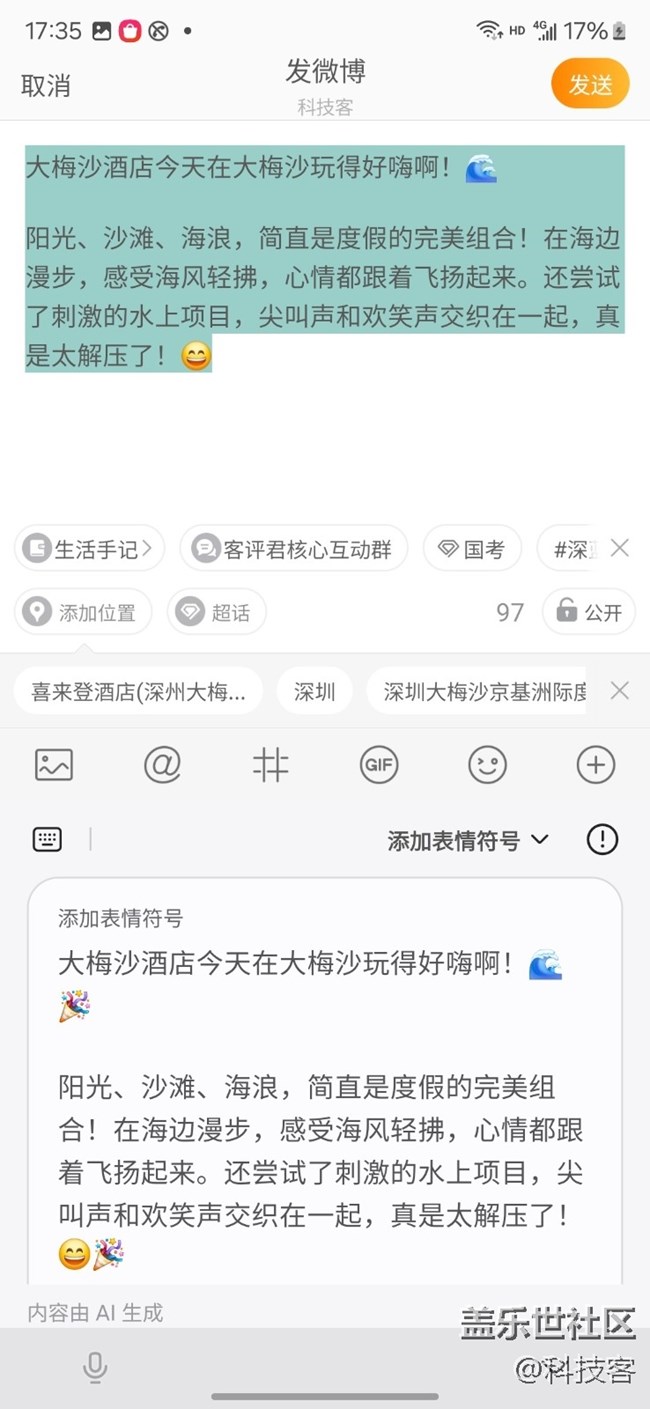Viewport: 650px width, 1409px height.
Task: Switch back to the keyboard
Action: pos(47,840)
